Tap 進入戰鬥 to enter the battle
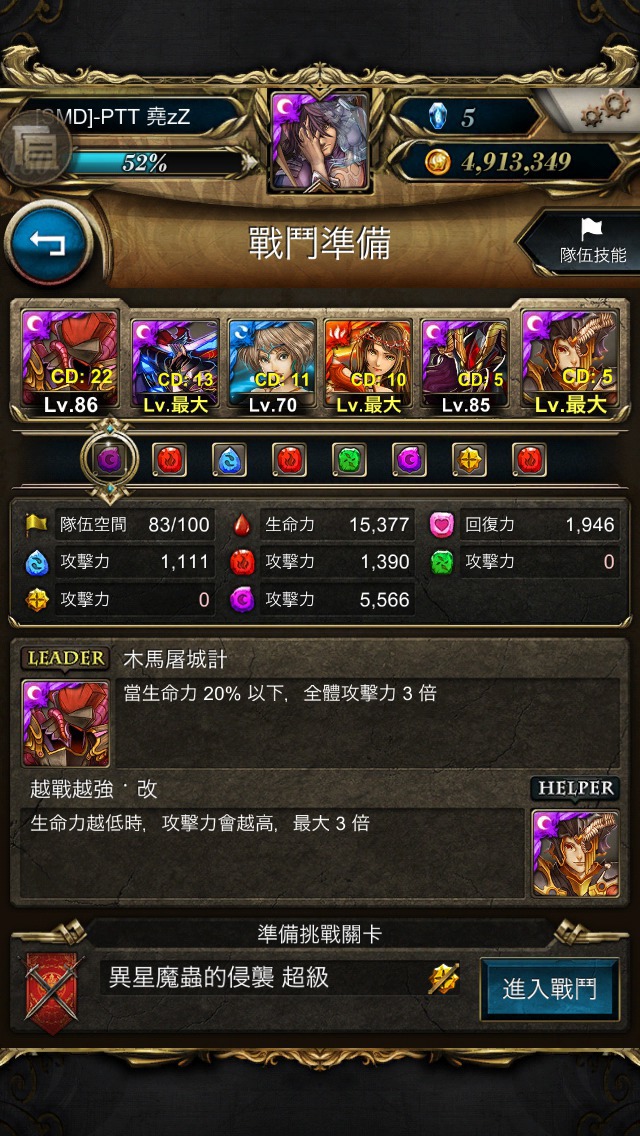 (x=549, y=990)
